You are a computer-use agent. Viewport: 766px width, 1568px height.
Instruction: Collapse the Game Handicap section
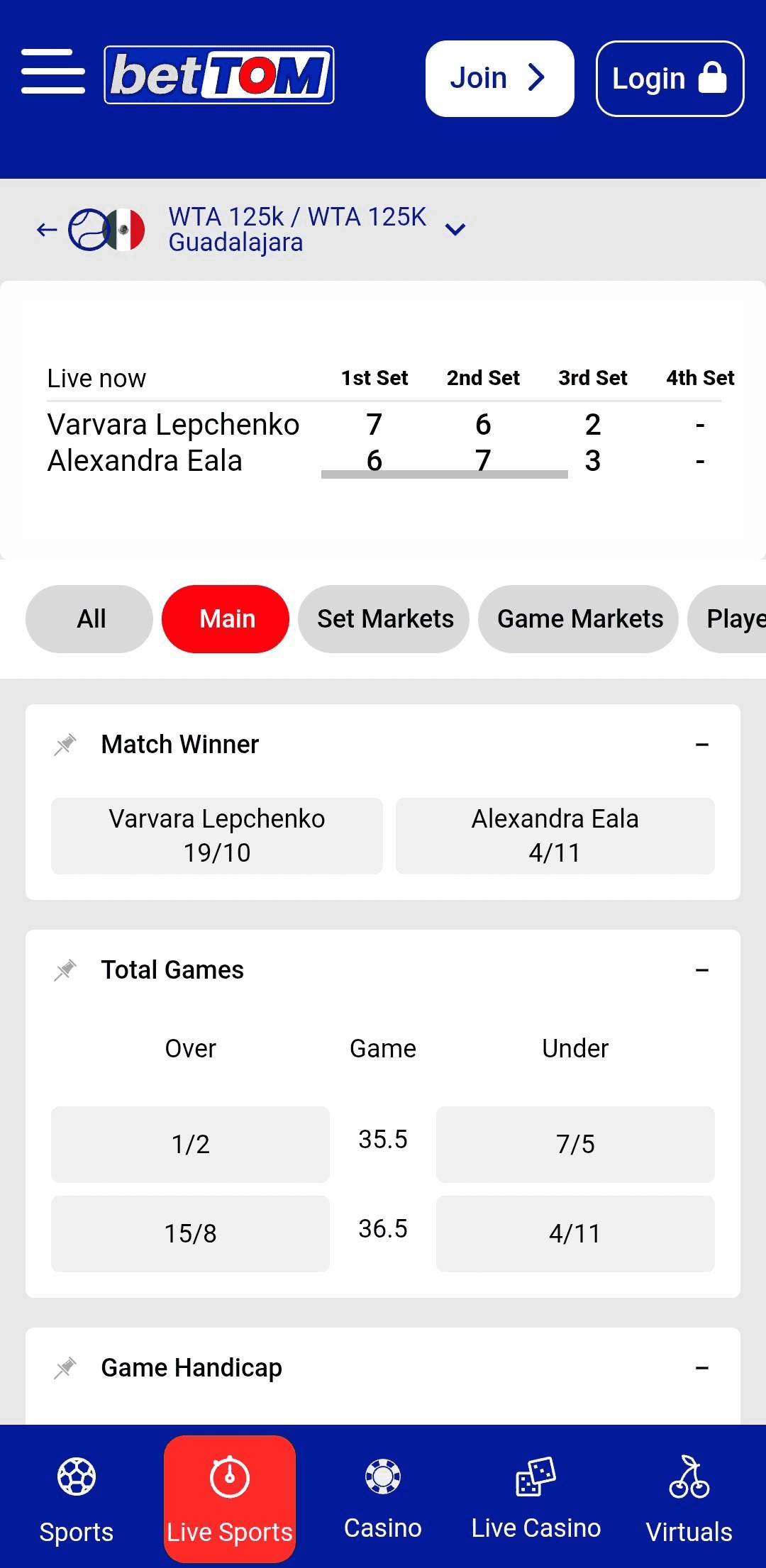(701, 1368)
